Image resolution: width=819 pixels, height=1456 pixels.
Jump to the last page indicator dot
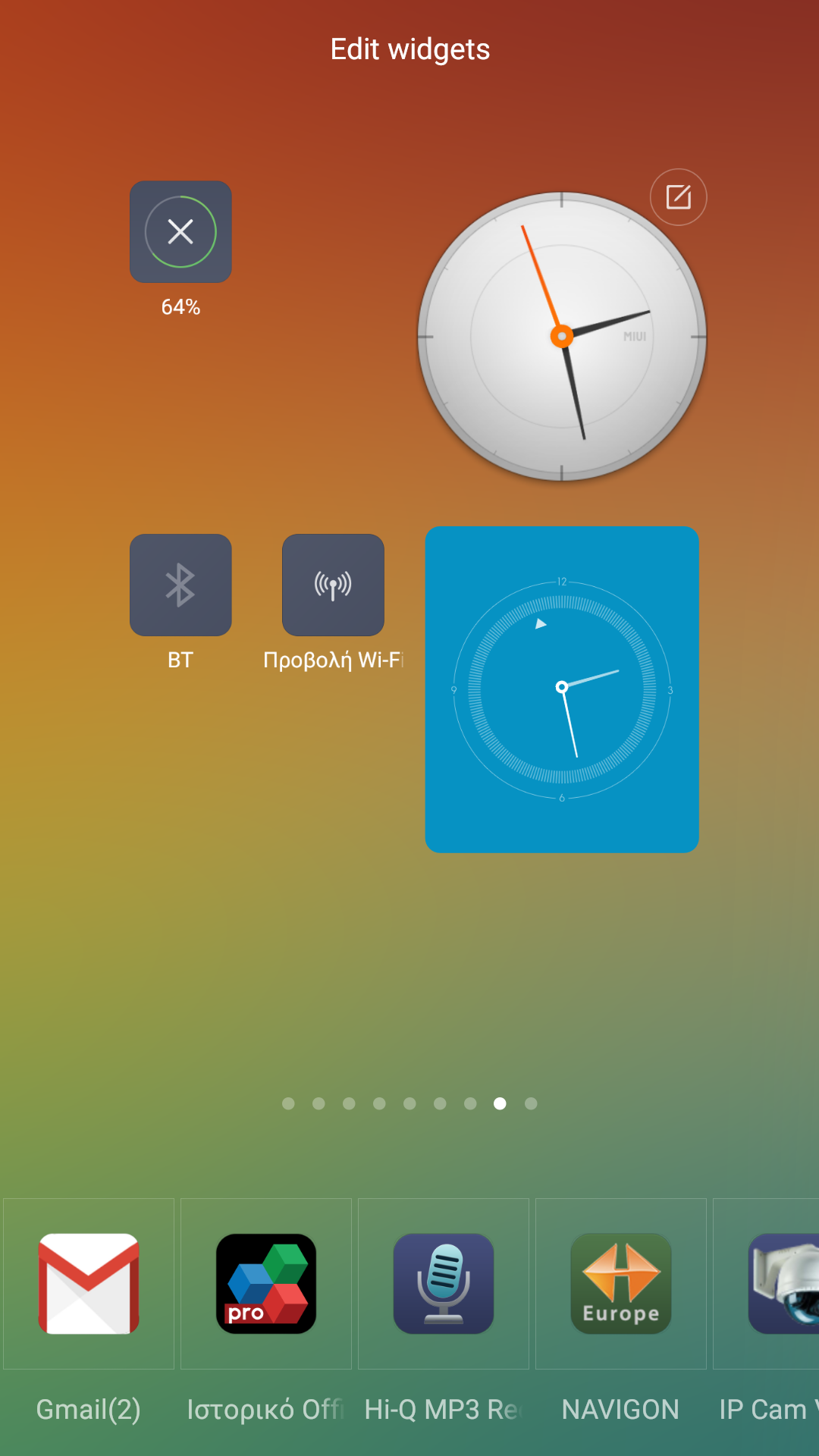point(531,1103)
